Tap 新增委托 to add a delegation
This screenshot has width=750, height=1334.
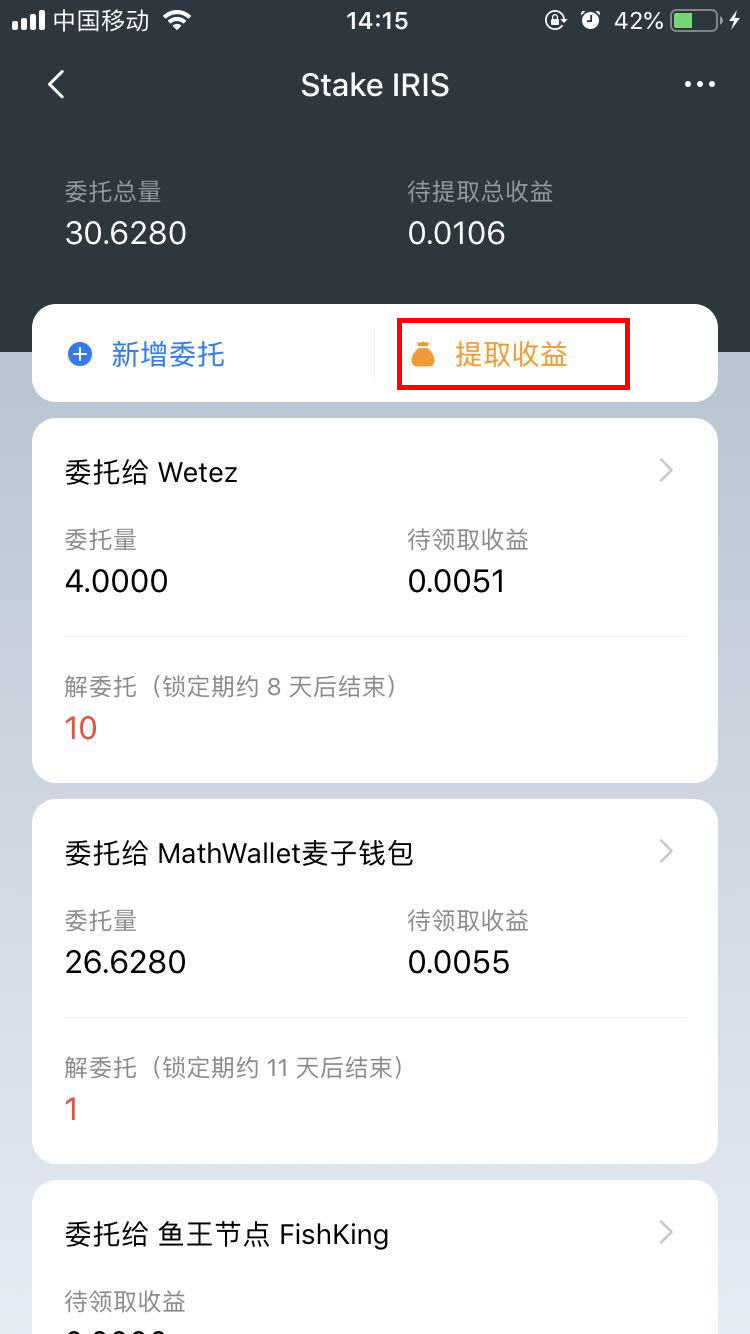pos(148,354)
